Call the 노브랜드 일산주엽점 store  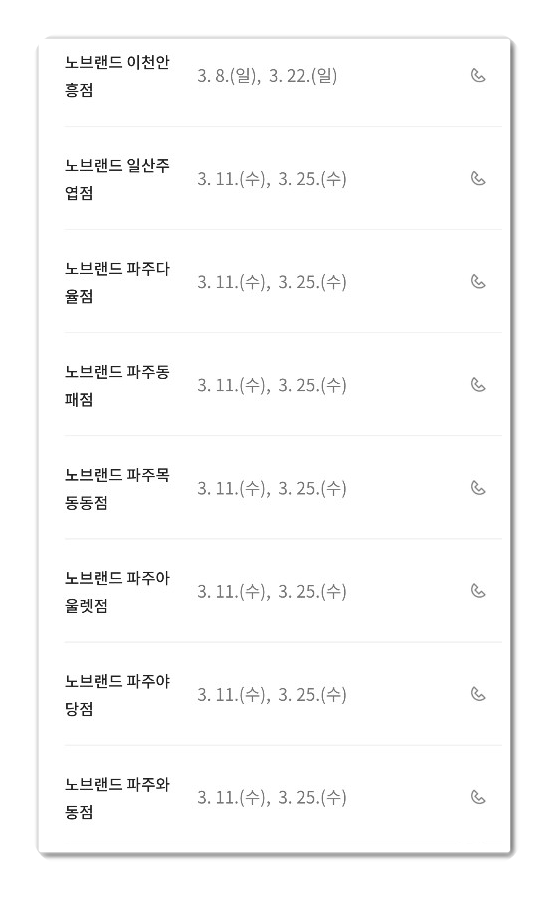(x=478, y=178)
